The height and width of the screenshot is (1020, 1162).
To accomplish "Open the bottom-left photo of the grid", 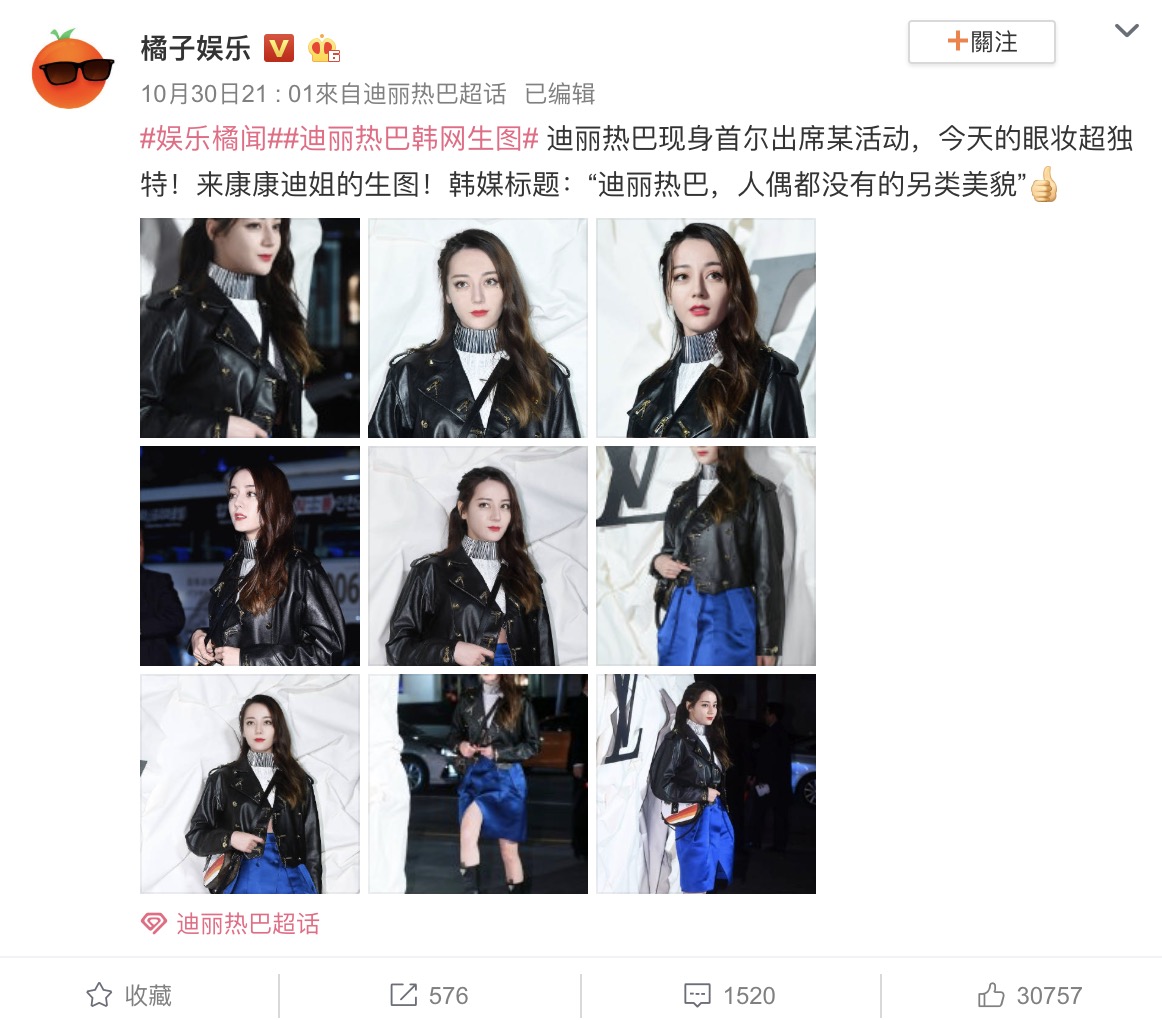I will (250, 784).
